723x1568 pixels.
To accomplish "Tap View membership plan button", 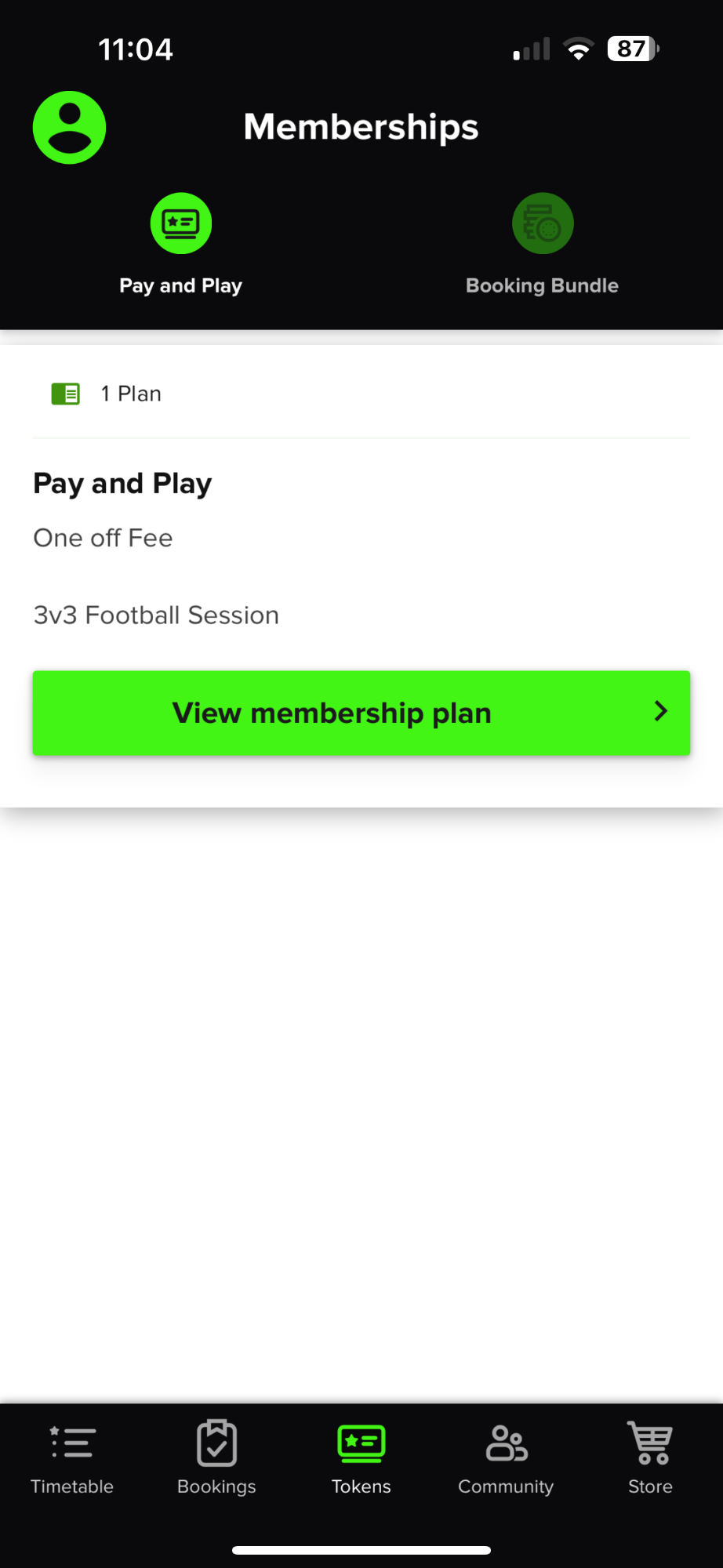I will tap(361, 713).
